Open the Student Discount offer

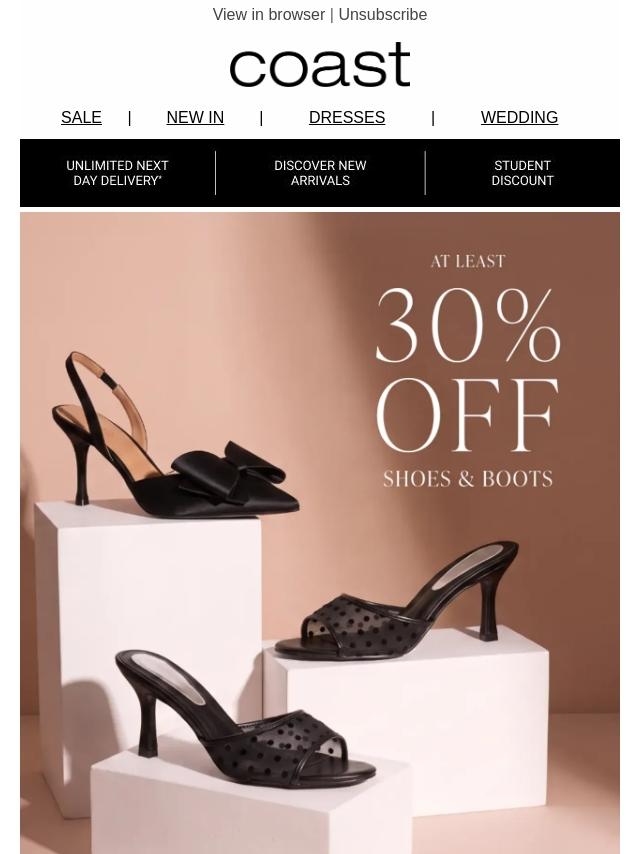[x=522, y=173]
